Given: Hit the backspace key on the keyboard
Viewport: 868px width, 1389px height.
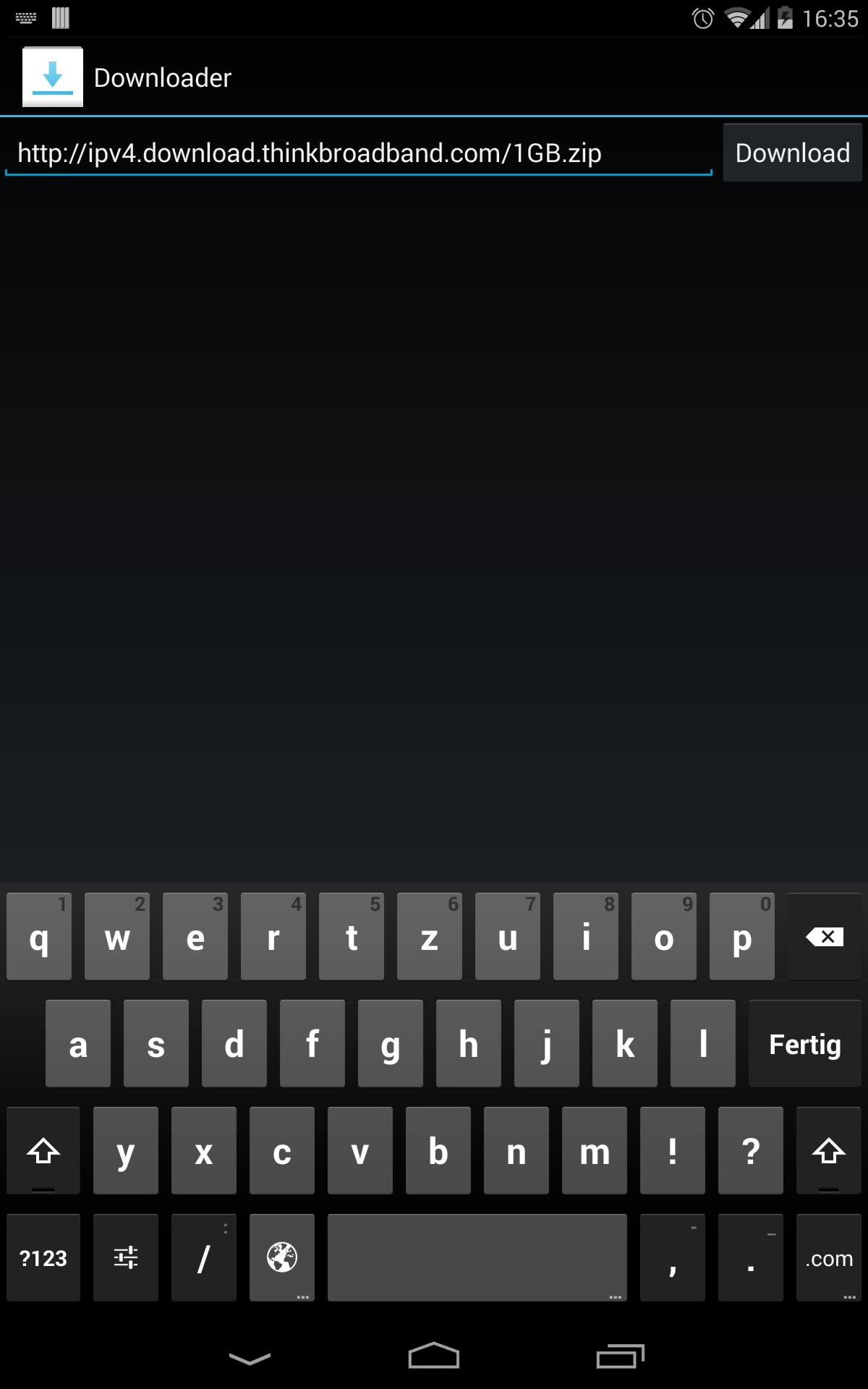Looking at the screenshot, I should (x=825, y=937).
